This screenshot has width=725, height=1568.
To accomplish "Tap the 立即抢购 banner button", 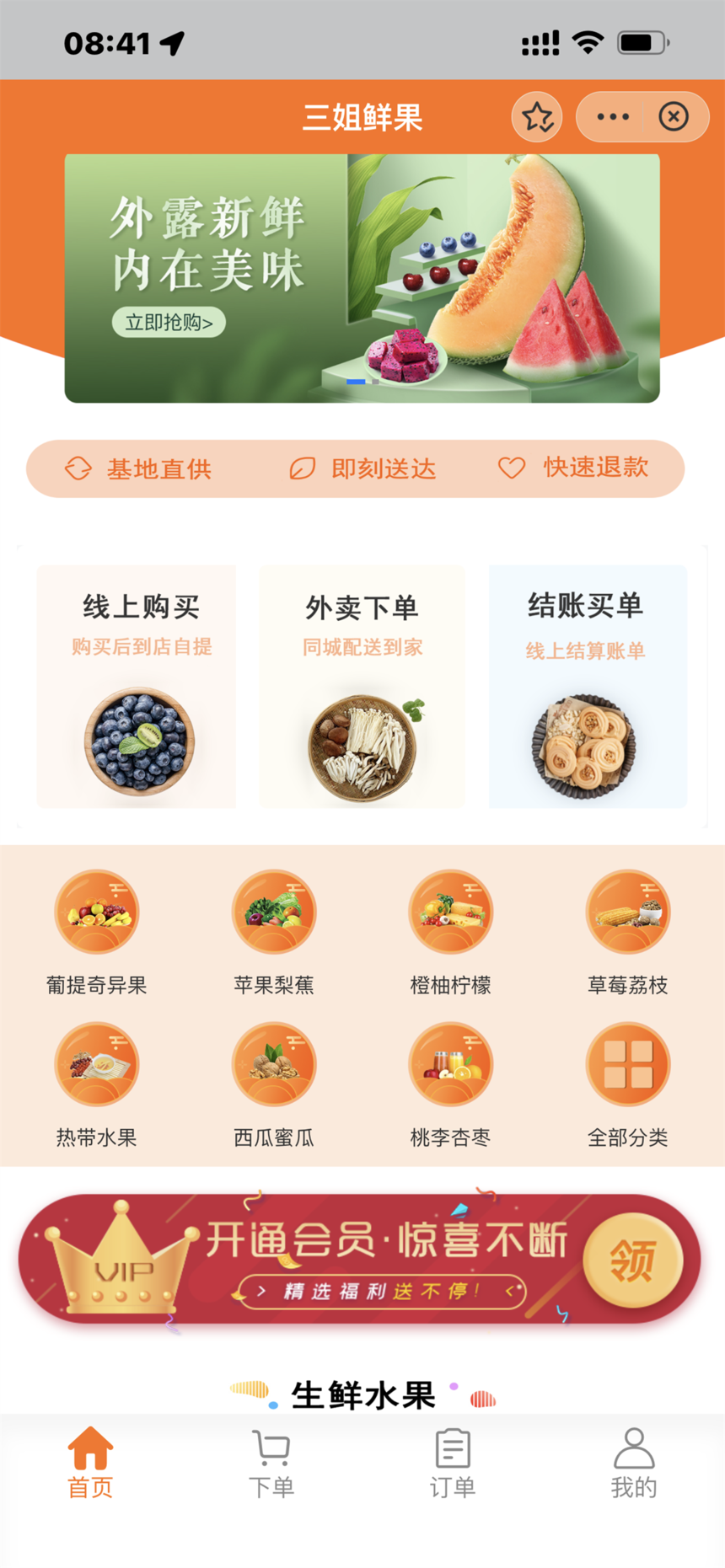I will point(169,323).
